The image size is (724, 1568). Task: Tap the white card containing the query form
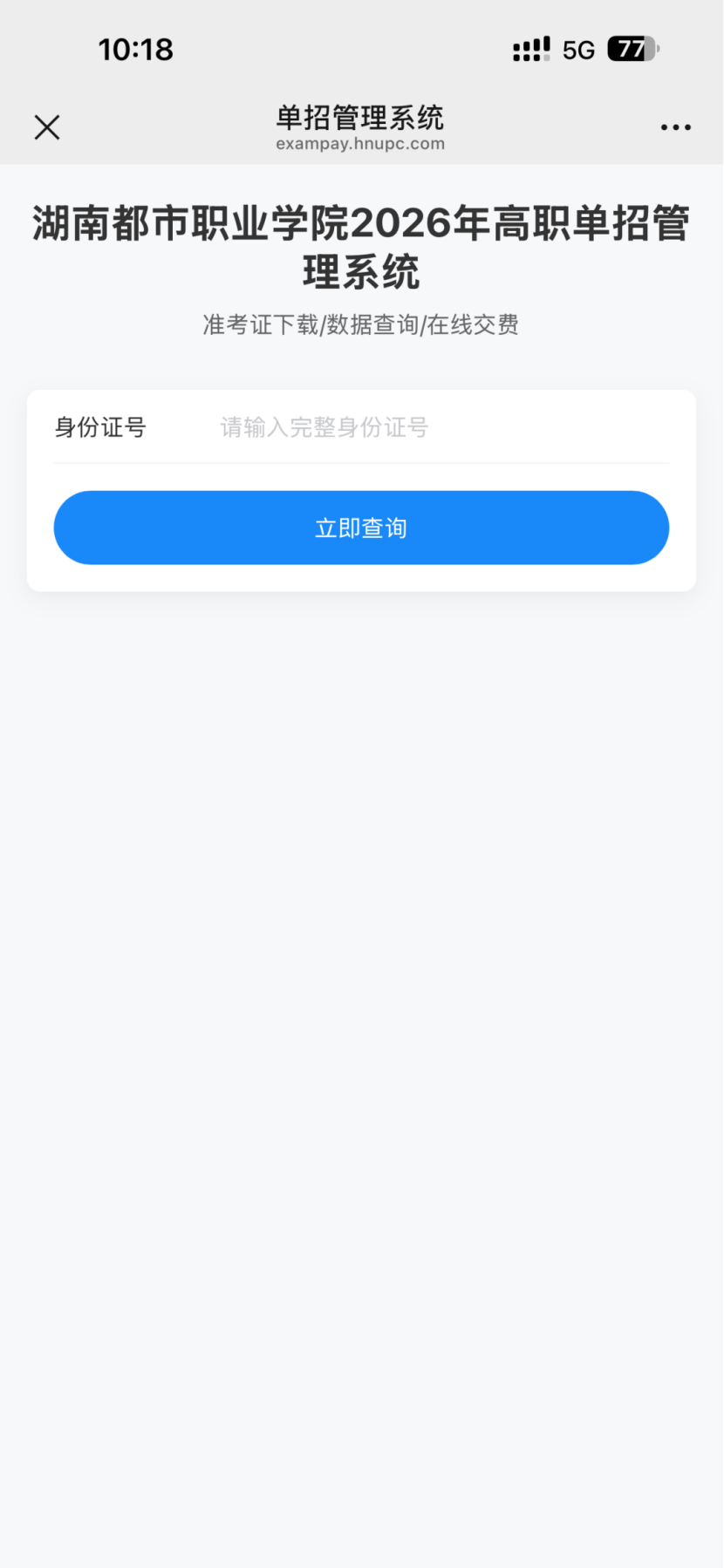coord(361,488)
